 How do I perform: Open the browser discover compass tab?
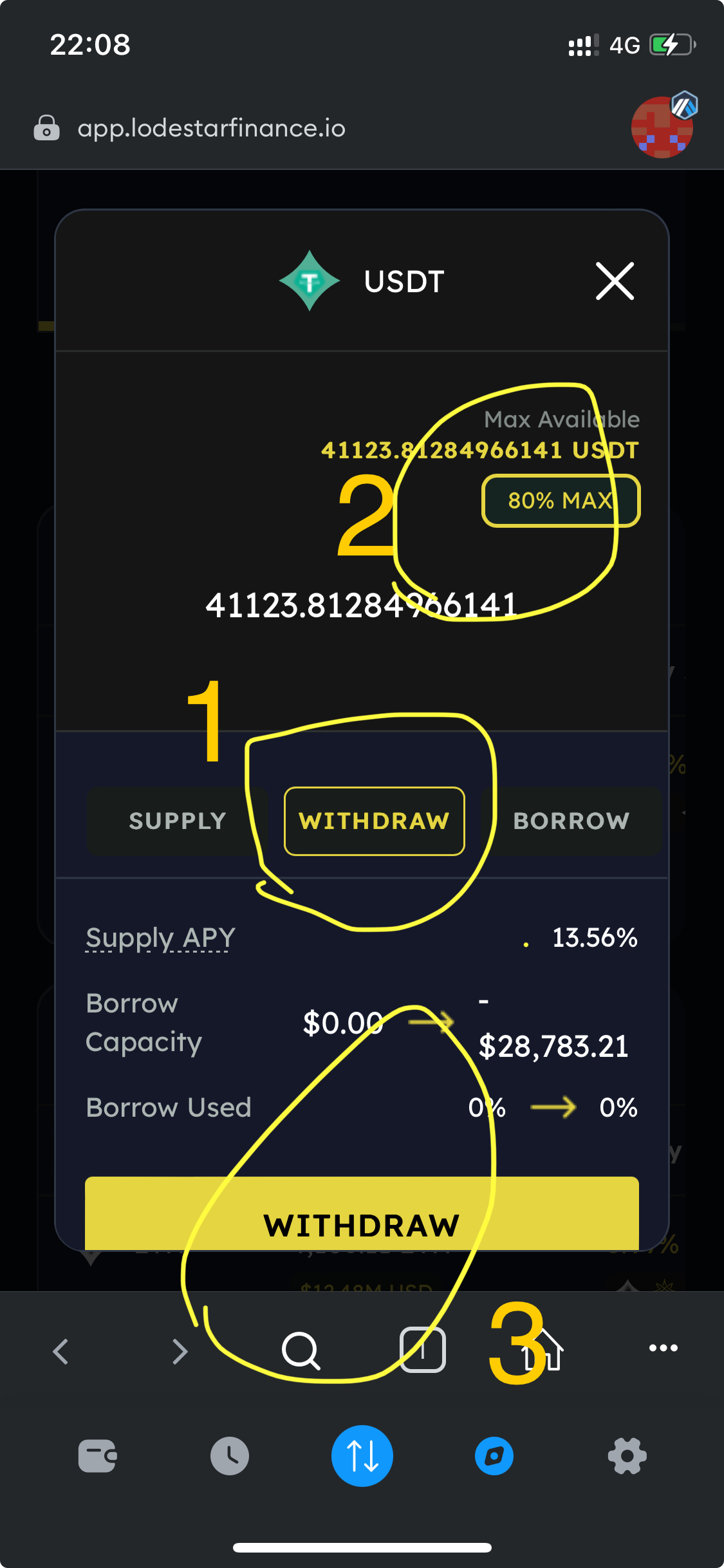click(x=494, y=1456)
